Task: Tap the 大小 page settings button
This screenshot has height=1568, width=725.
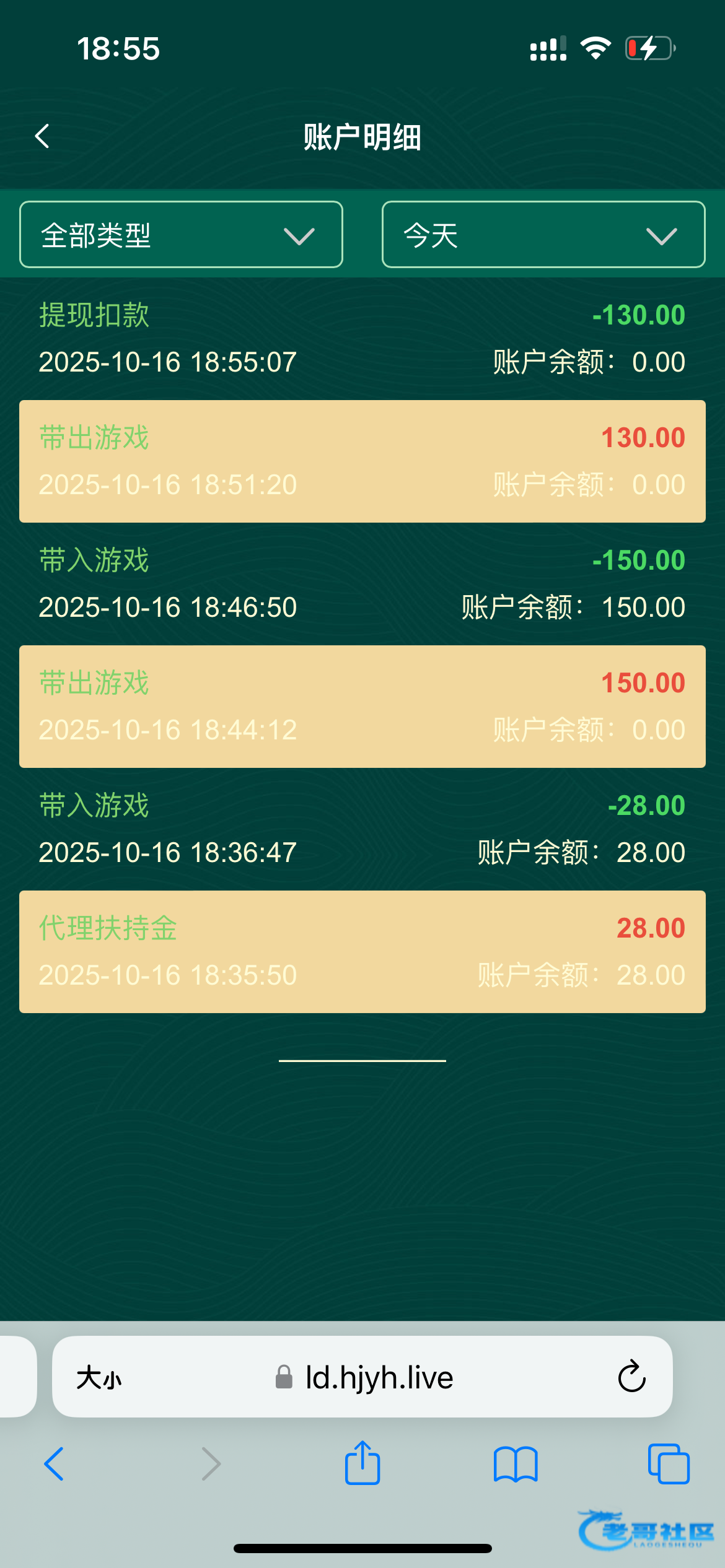Action: point(99,1379)
